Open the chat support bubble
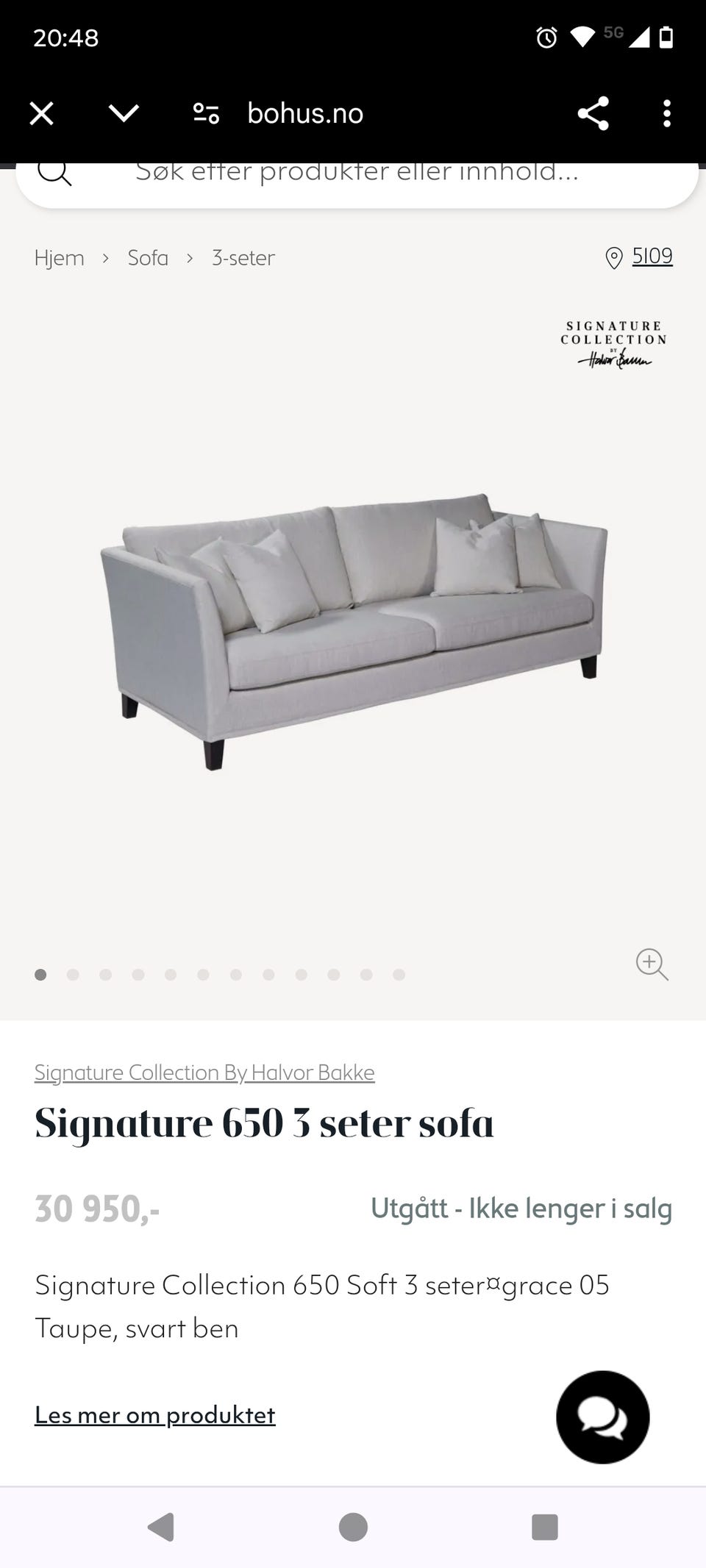Screen dimensions: 706x1568 click(602, 1417)
